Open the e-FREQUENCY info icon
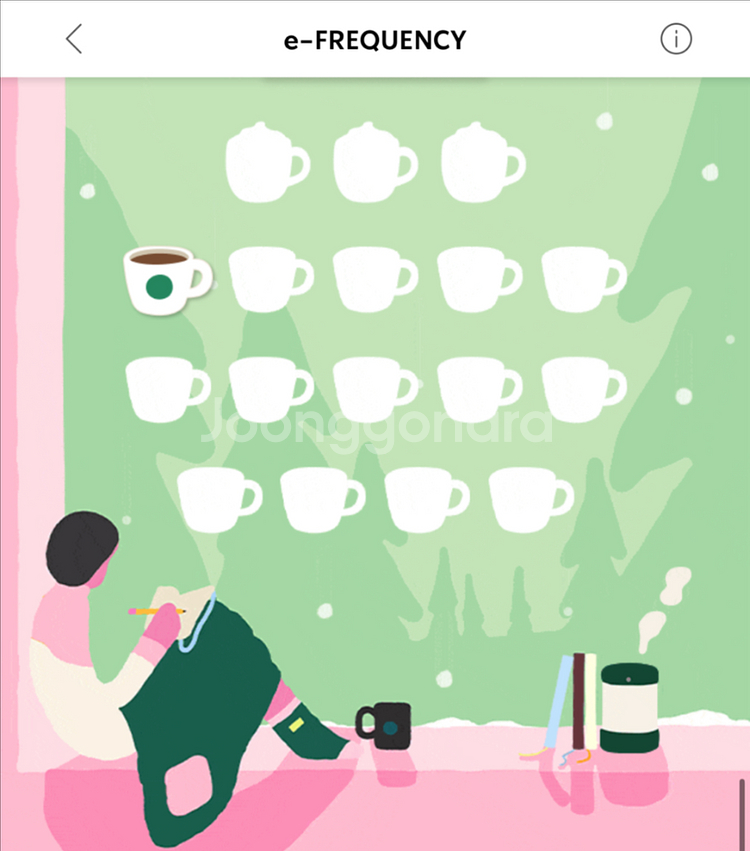The width and height of the screenshot is (750, 851). tap(676, 39)
